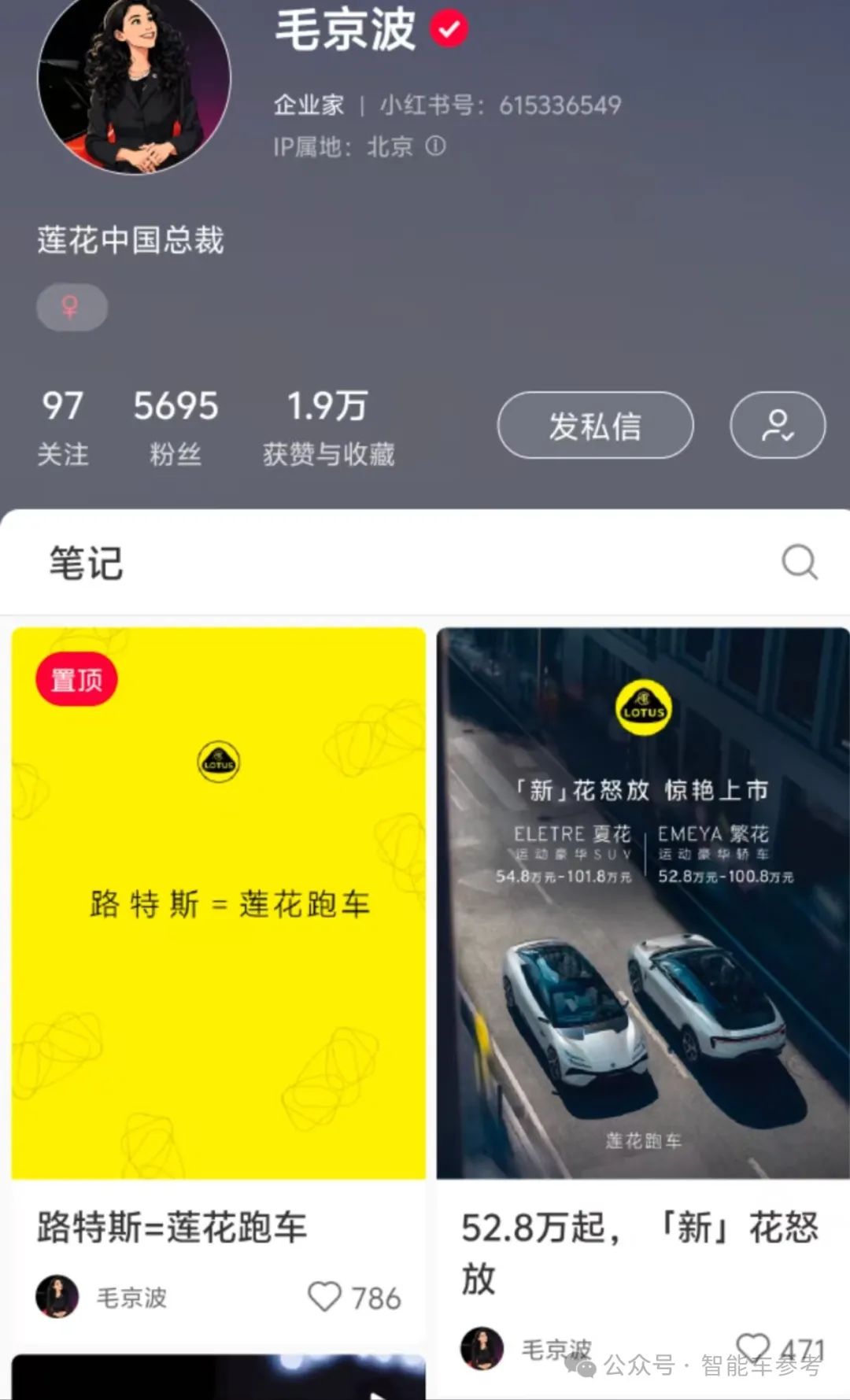The height and width of the screenshot is (1400, 850).
Task: Open the 获赞与收藏 likes and favorites count
Action: click(328, 427)
